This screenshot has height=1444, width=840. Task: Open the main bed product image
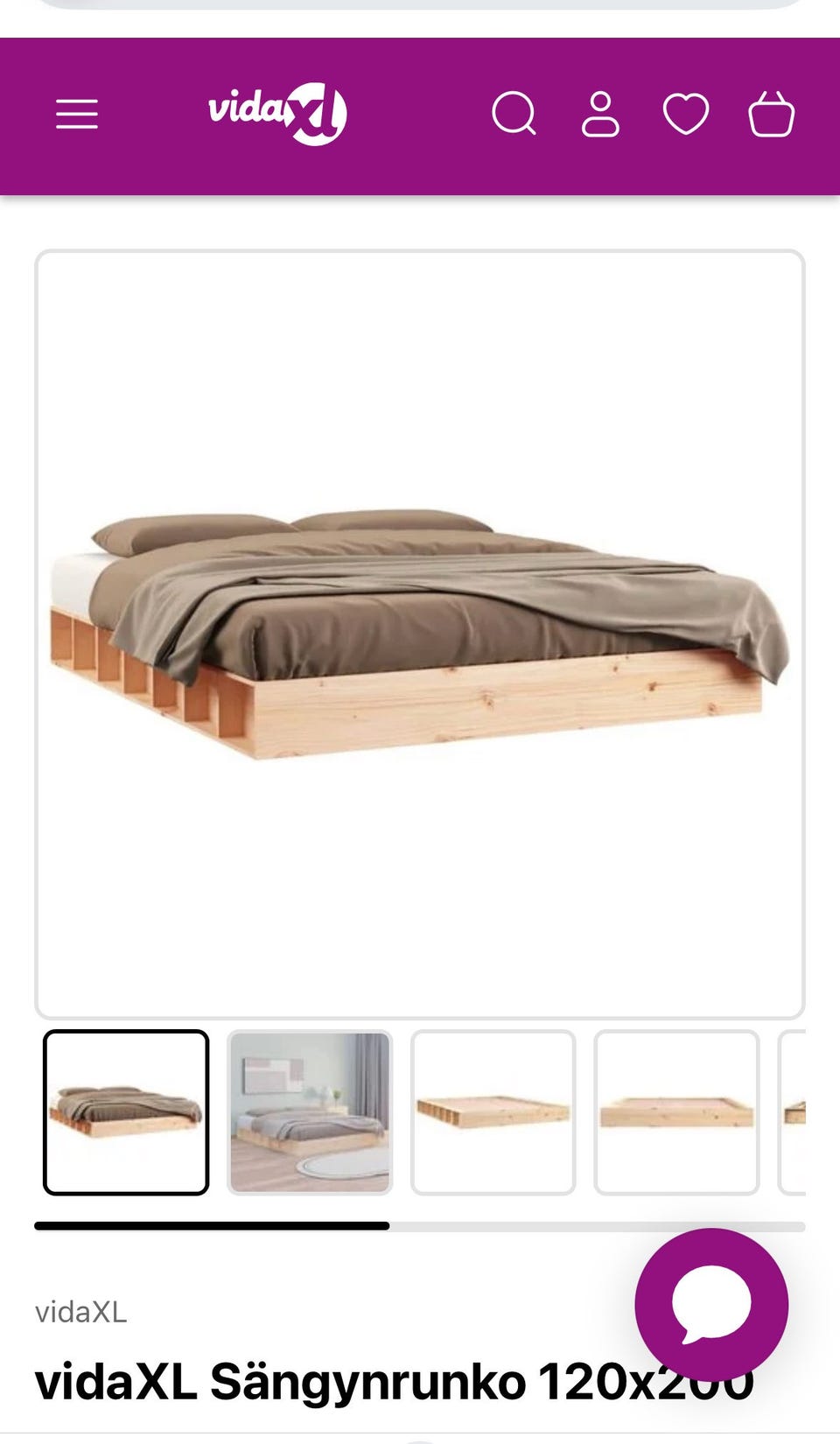point(420,634)
